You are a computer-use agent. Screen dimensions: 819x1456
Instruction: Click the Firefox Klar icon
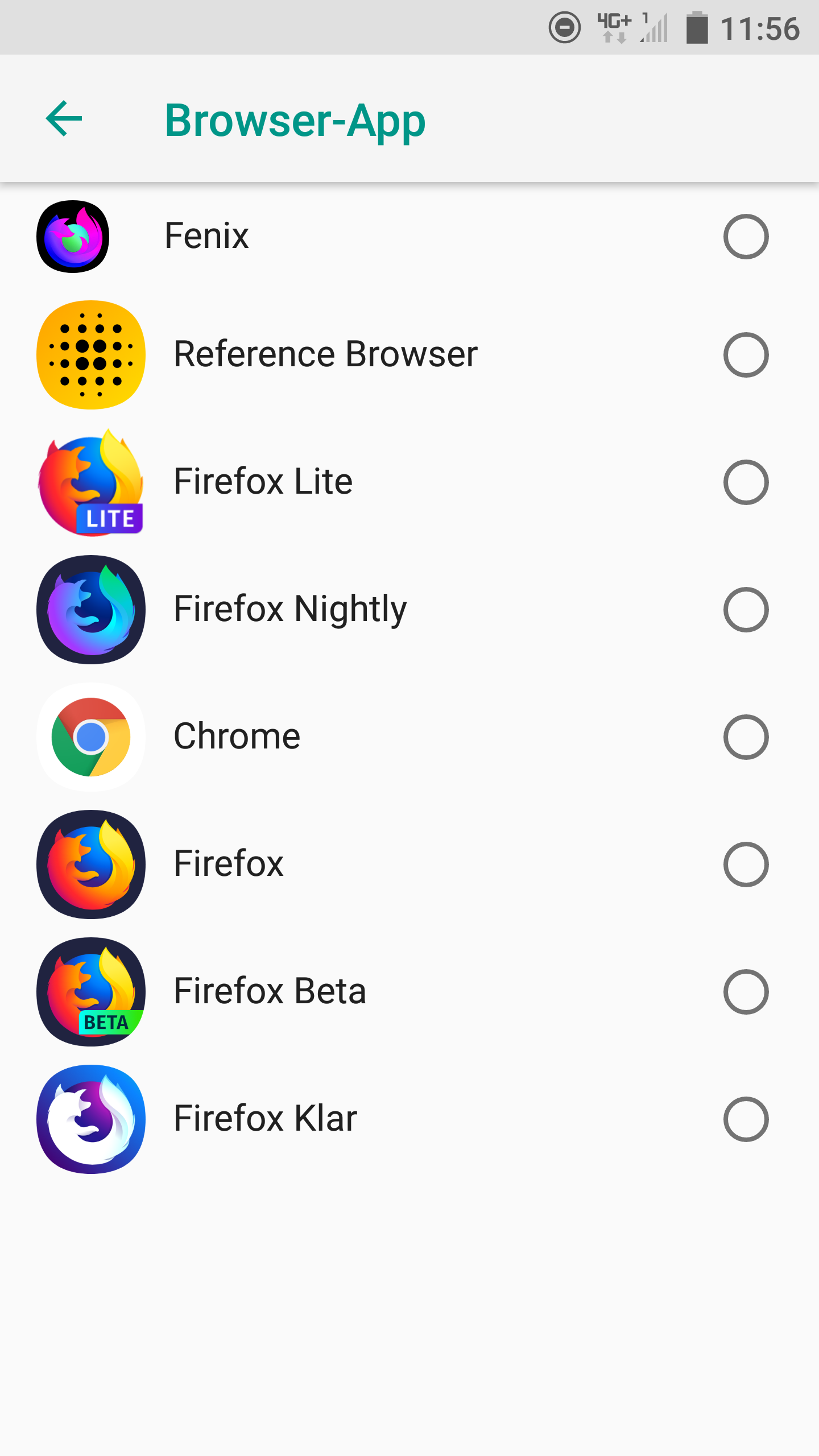pos(91,1118)
